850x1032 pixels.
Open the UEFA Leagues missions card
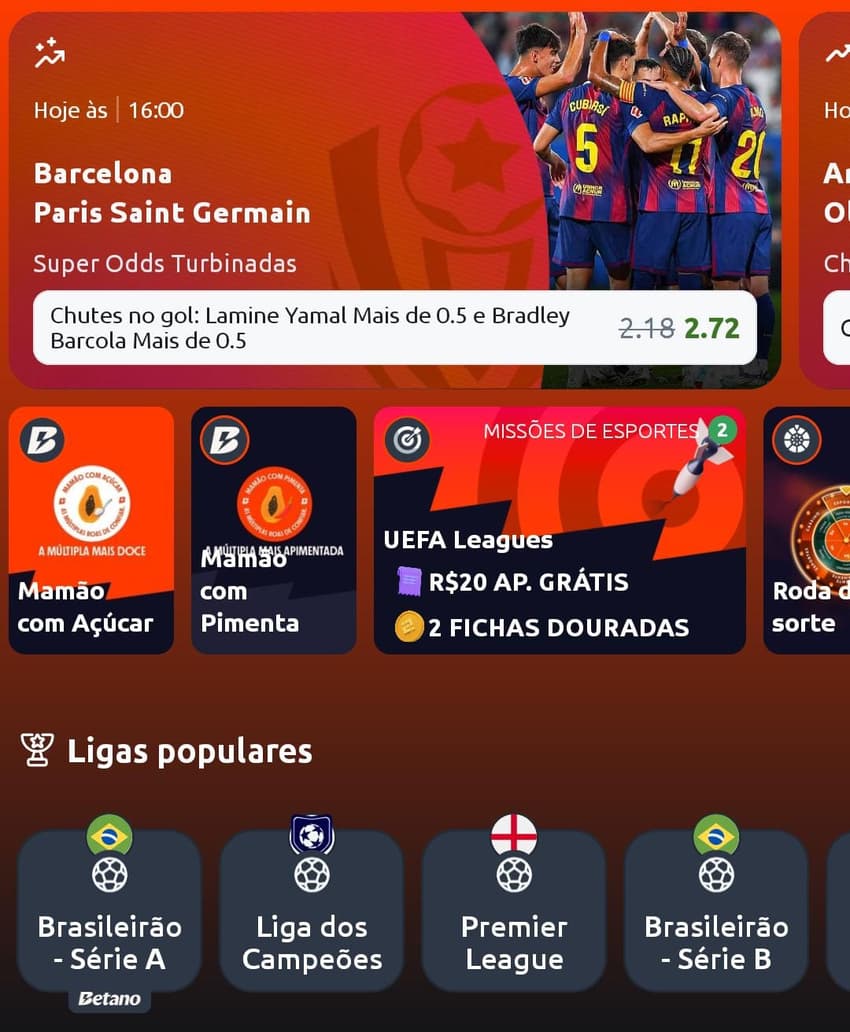click(560, 530)
